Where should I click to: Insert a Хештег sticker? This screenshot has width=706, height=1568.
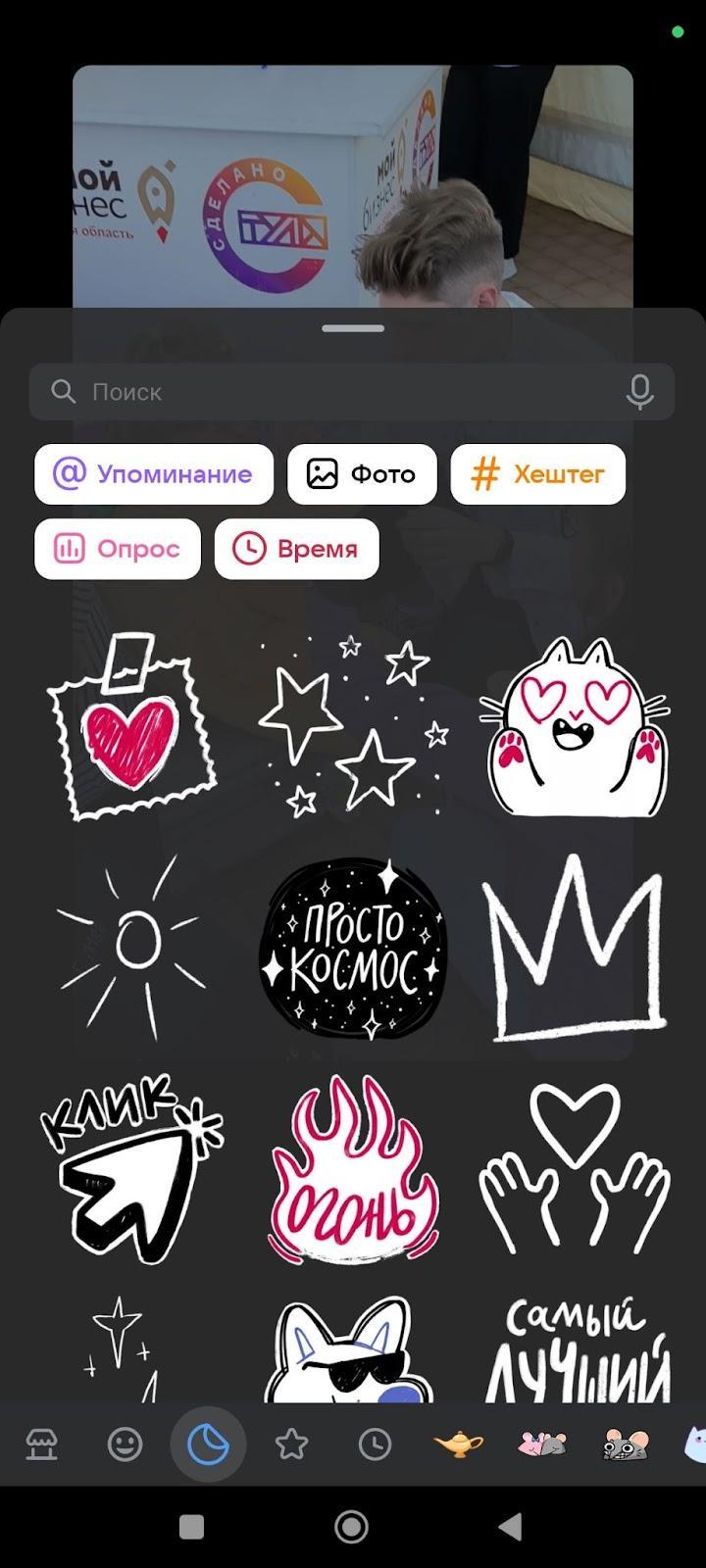(537, 474)
